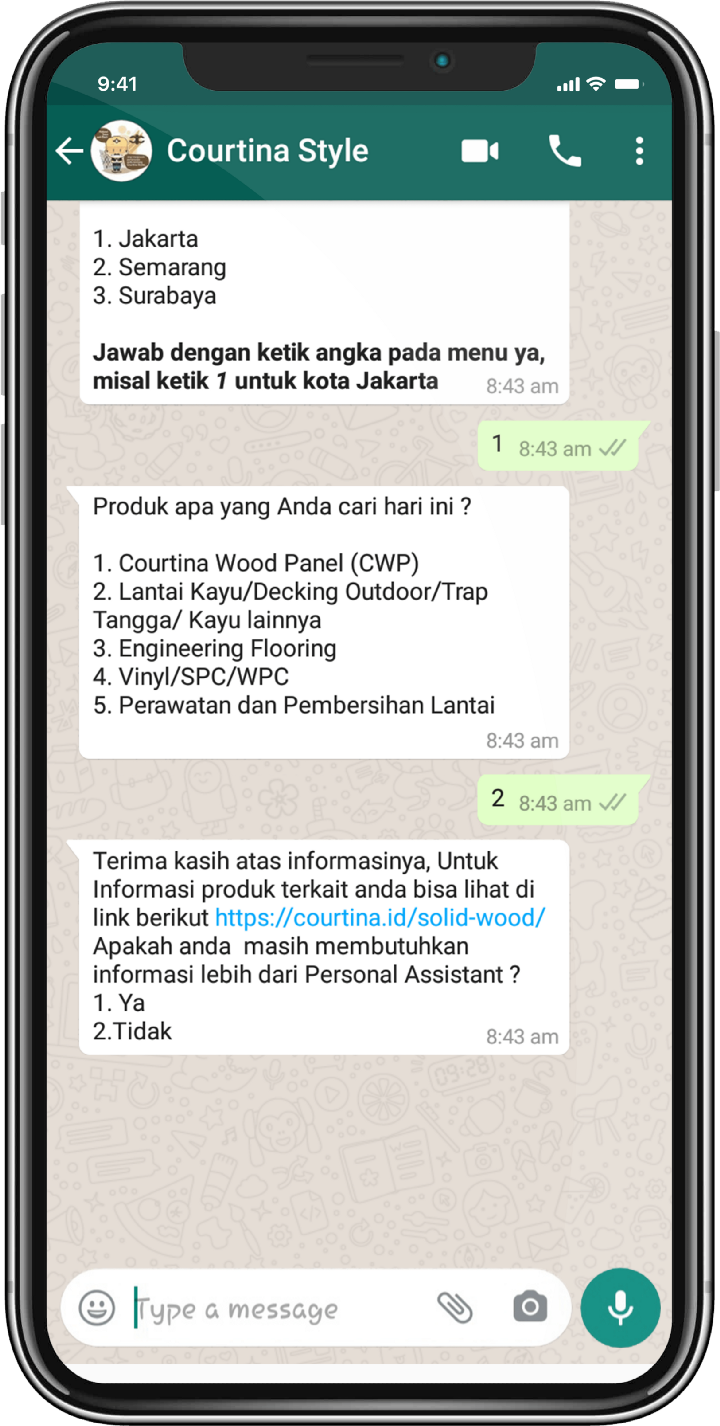
Task: Start a voice call with Courtina Style
Action: point(564,151)
